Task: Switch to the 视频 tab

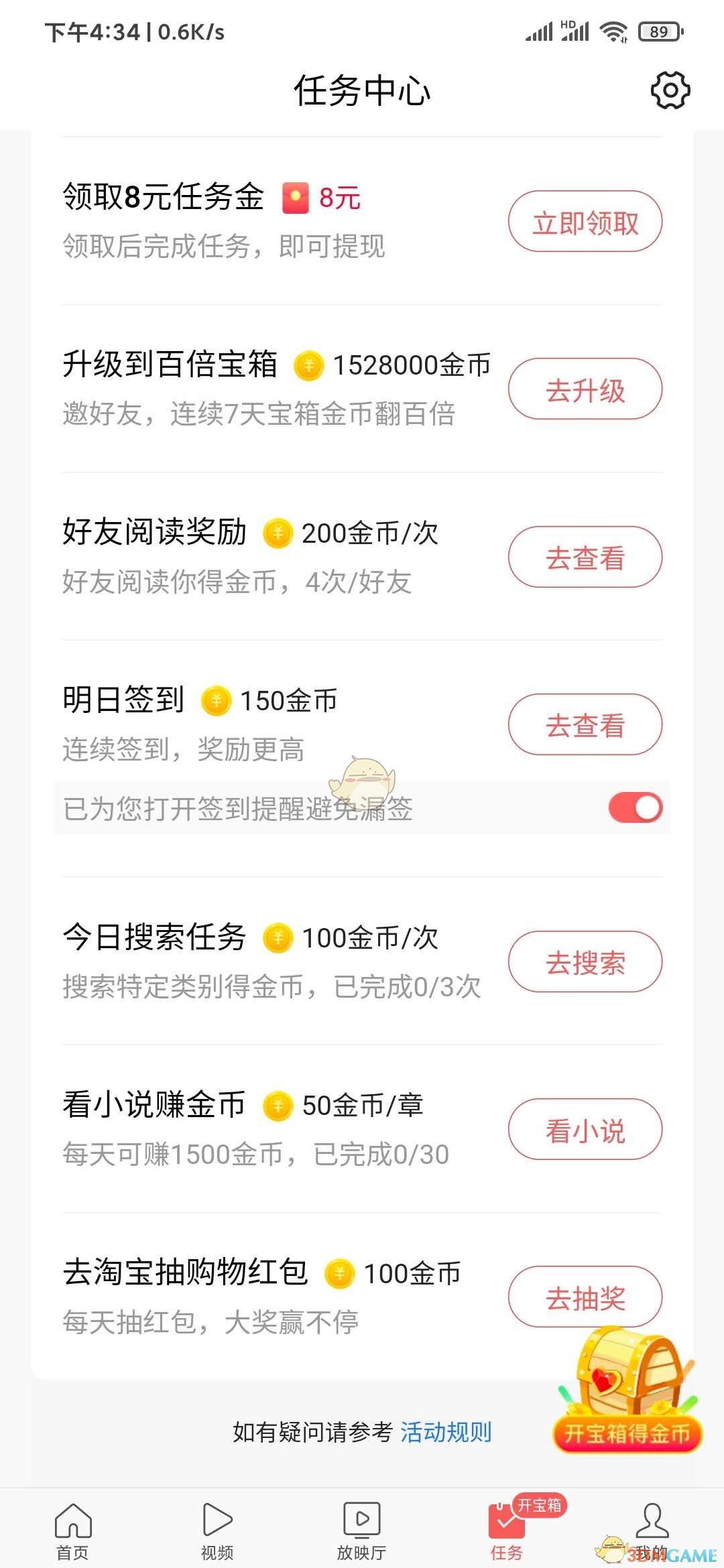Action: [x=217, y=1532]
